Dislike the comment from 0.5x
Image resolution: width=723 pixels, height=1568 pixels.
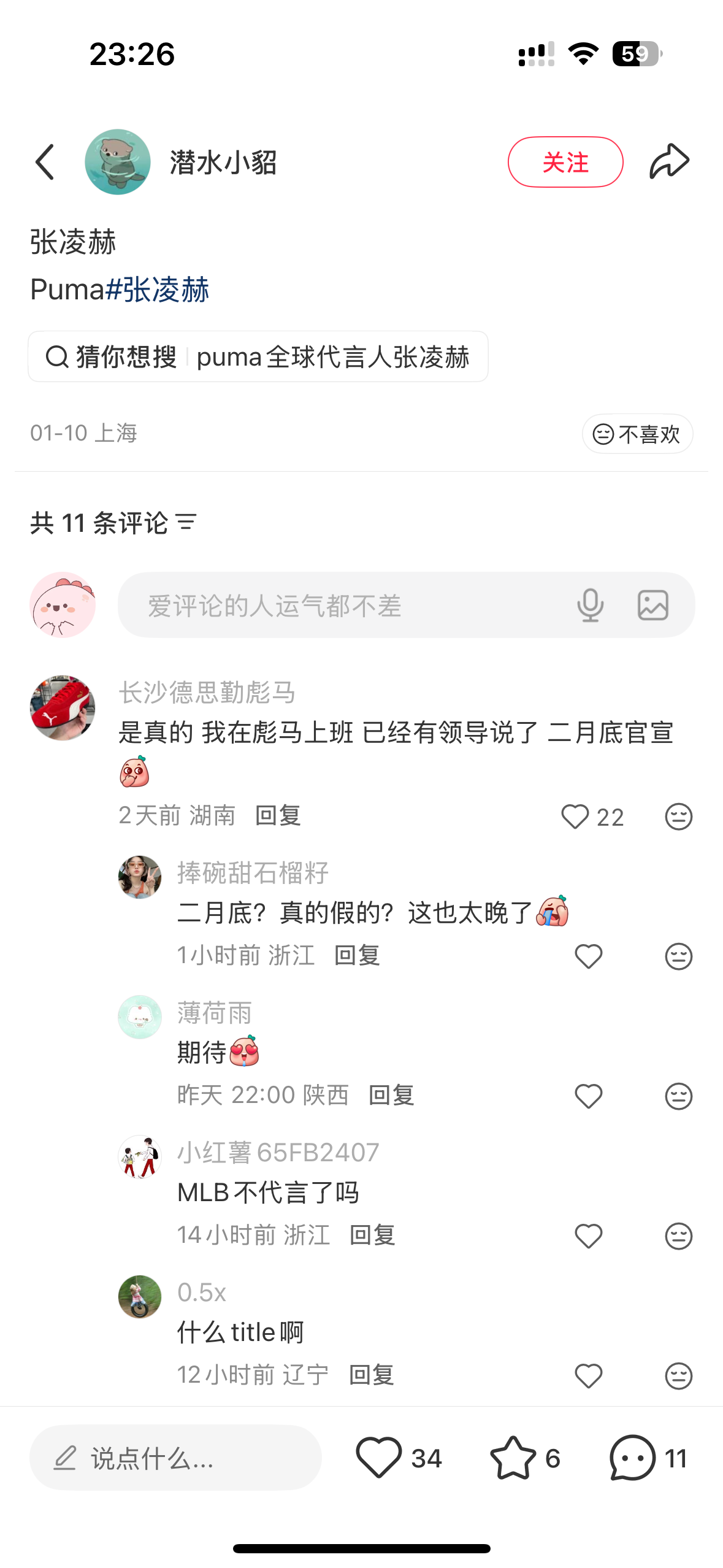pos(678,1375)
